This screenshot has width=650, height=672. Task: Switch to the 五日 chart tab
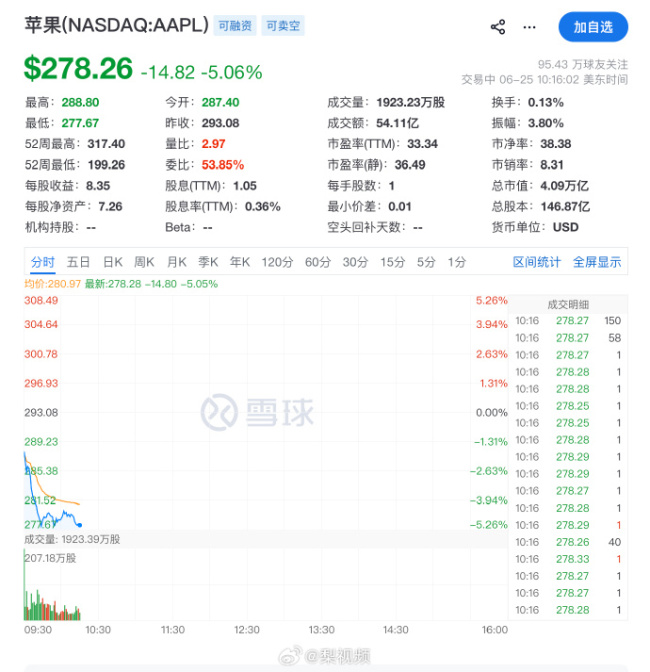tap(78, 262)
